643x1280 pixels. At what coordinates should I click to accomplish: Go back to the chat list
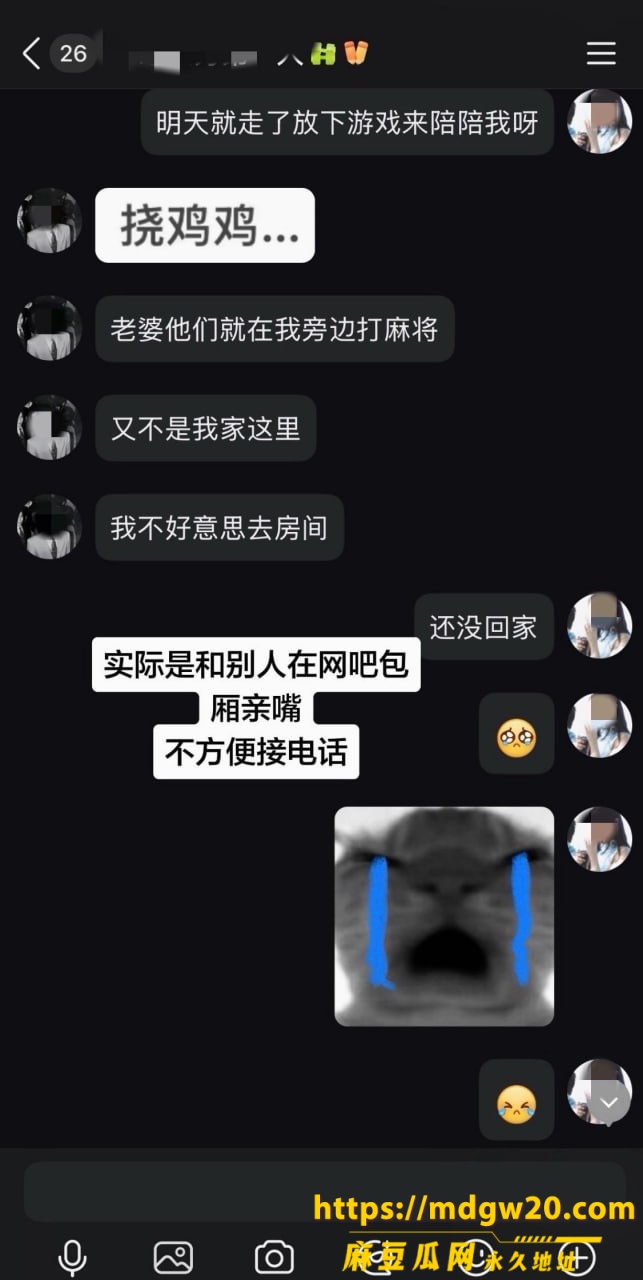[32, 54]
